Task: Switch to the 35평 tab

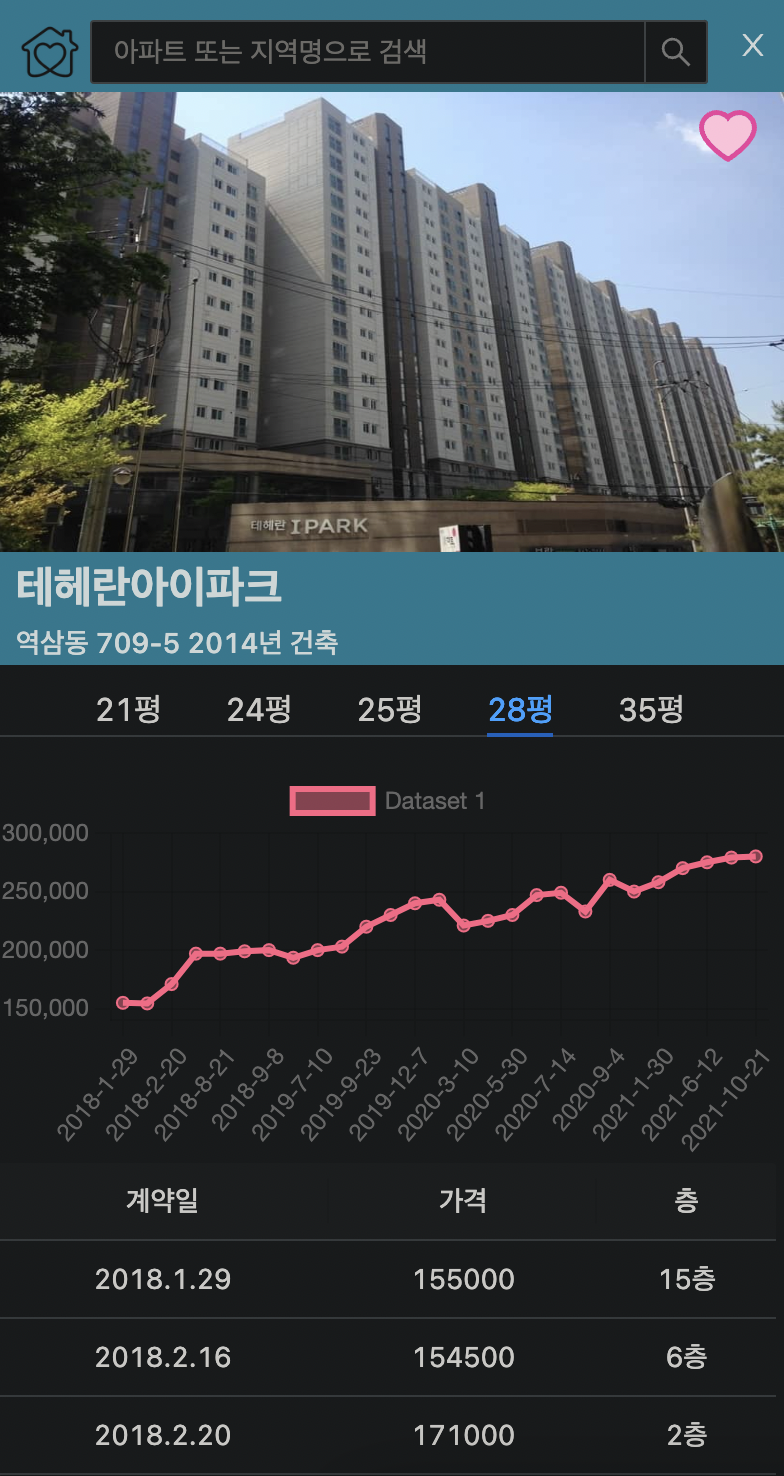Action: [x=651, y=710]
